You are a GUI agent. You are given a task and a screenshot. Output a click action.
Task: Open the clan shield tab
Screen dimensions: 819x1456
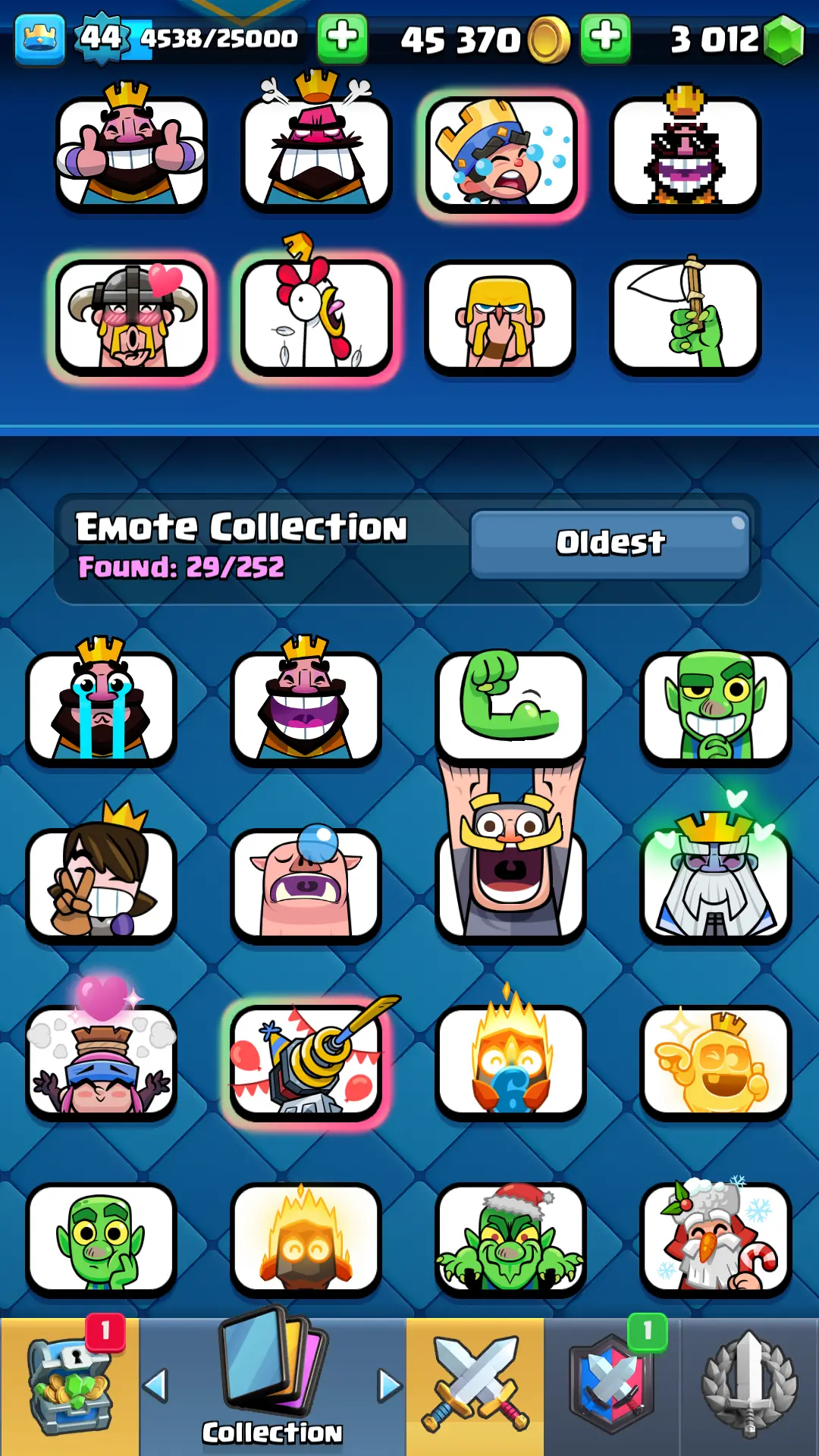point(613,1386)
